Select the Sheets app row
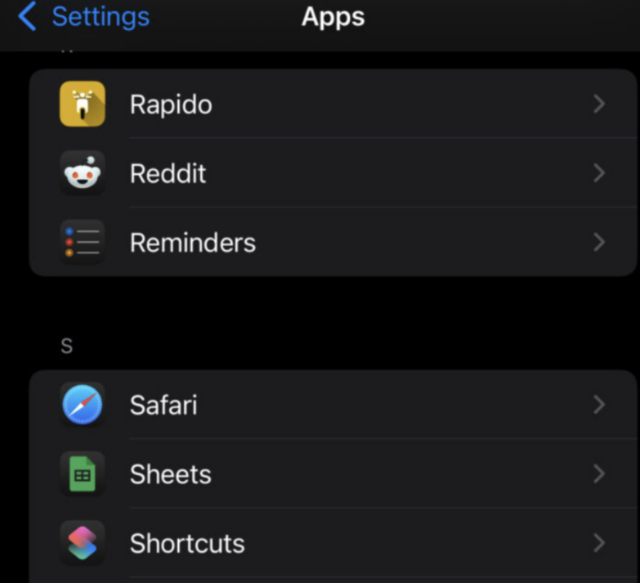Screen dimensions: 640x583 (332, 474)
